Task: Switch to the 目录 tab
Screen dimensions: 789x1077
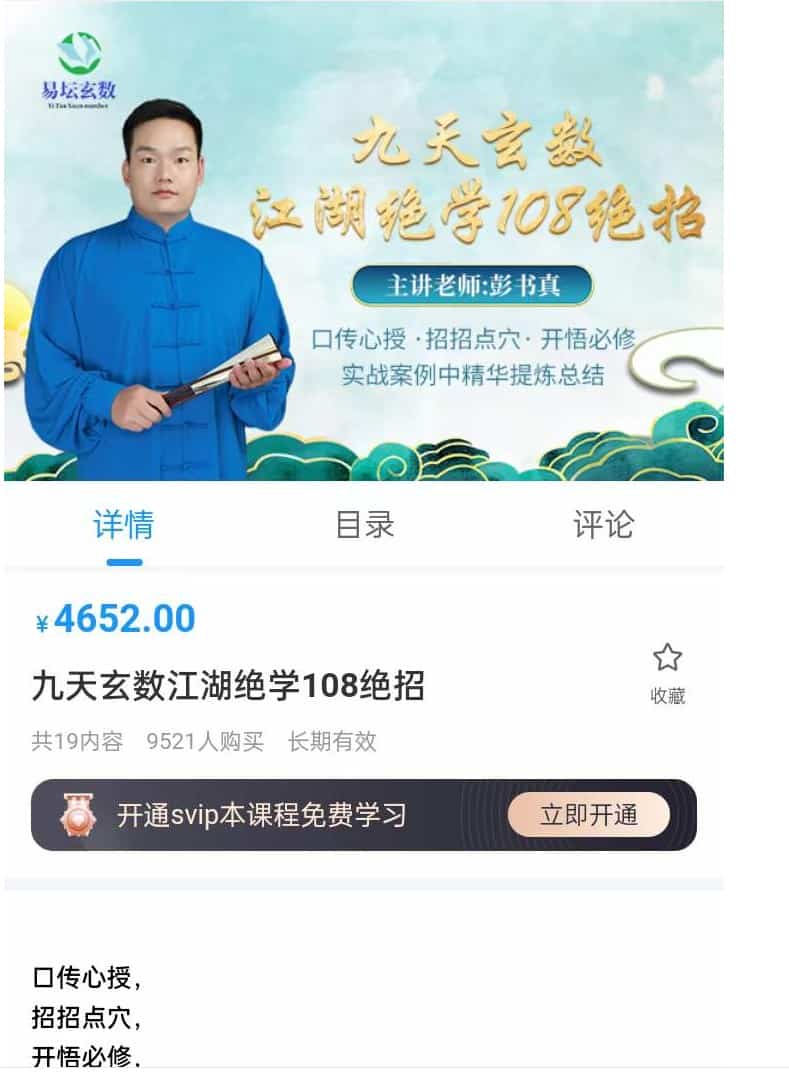Action: point(364,525)
